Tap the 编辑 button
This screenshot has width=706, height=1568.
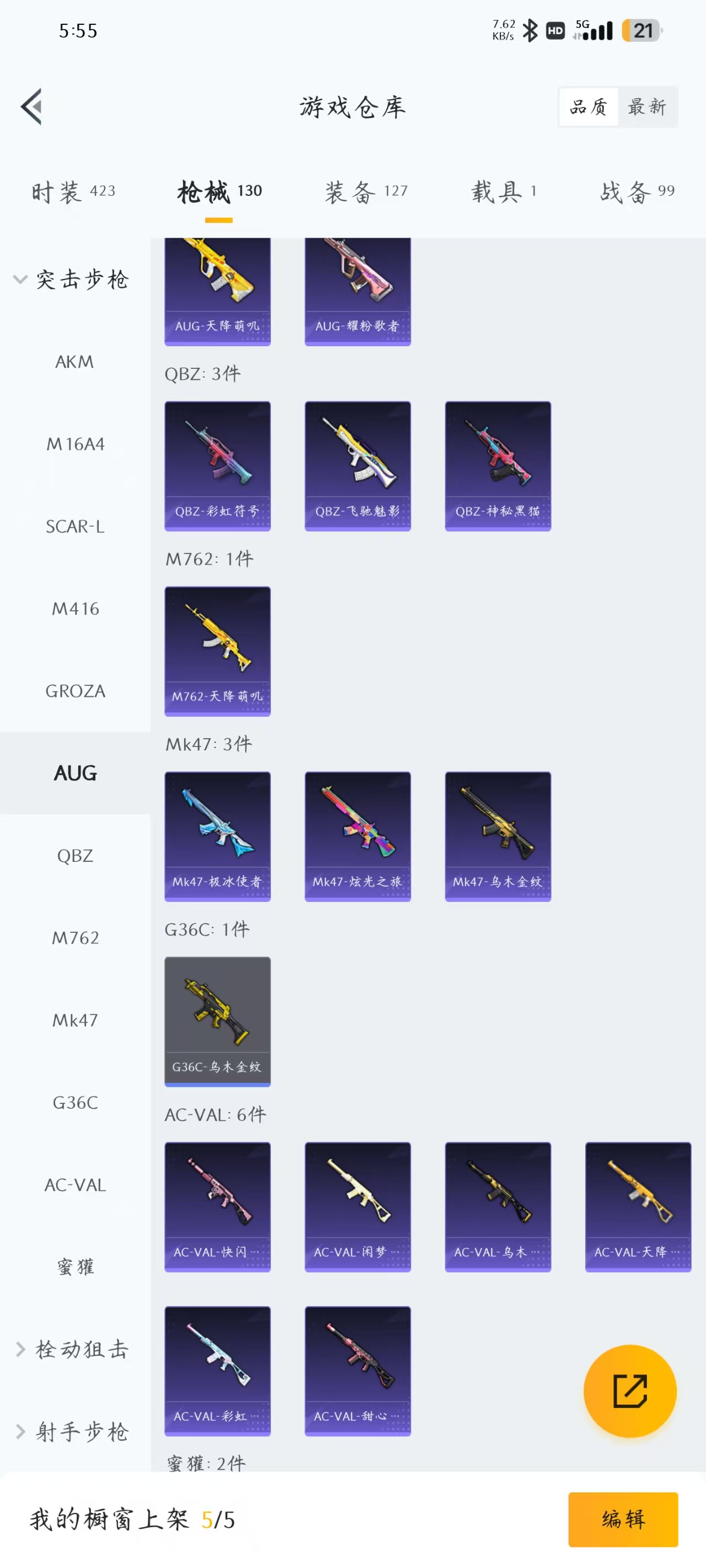tap(623, 1519)
